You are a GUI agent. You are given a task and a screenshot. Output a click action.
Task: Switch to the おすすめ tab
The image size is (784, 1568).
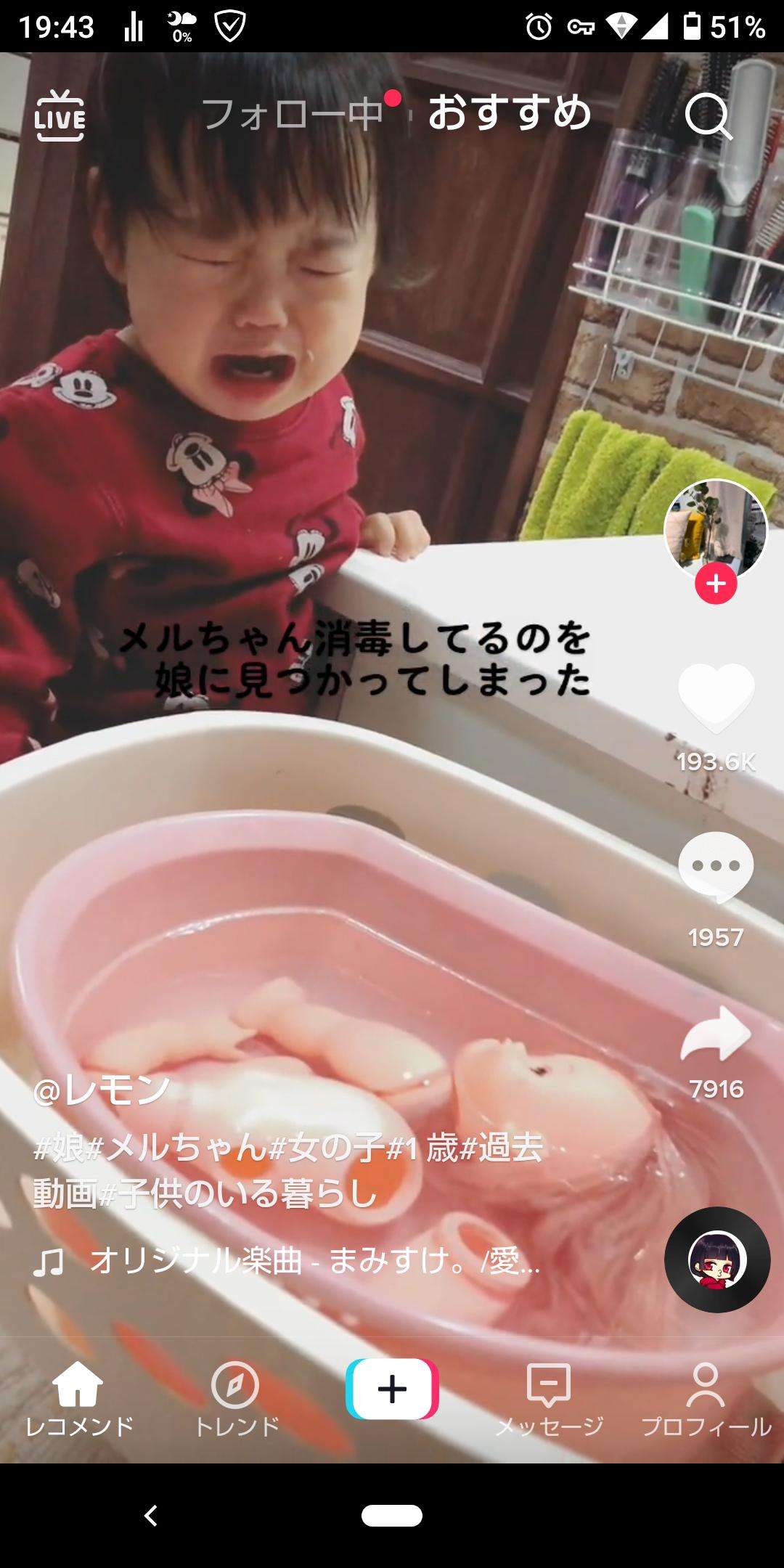pos(510,114)
